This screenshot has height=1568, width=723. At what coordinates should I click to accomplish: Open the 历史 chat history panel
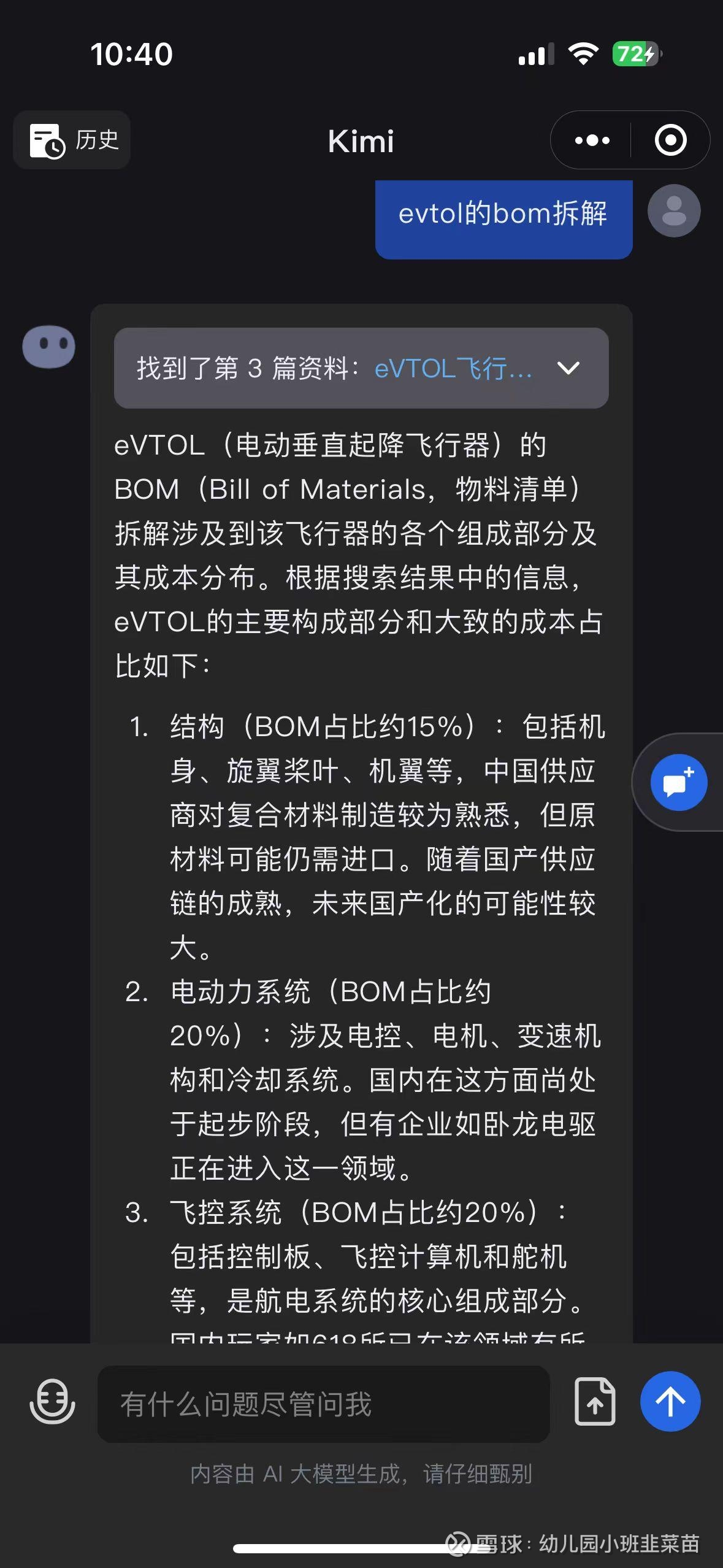click(x=71, y=140)
